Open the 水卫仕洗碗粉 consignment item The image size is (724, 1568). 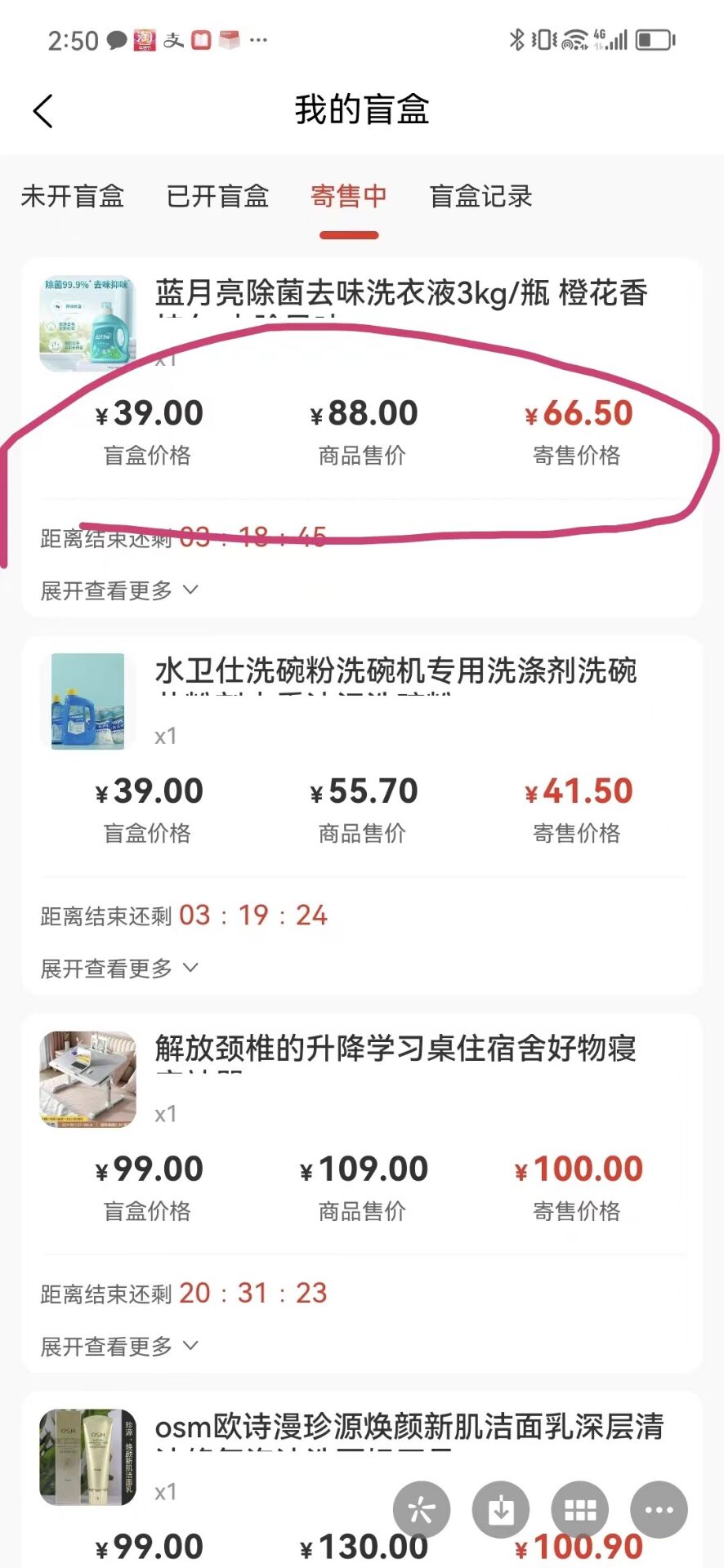[x=396, y=671]
